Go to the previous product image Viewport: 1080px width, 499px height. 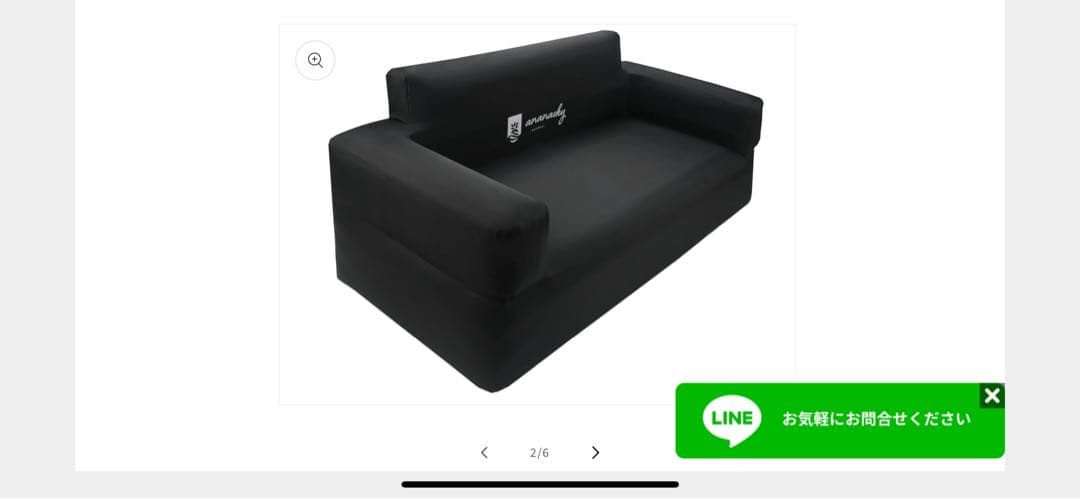tap(484, 453)
